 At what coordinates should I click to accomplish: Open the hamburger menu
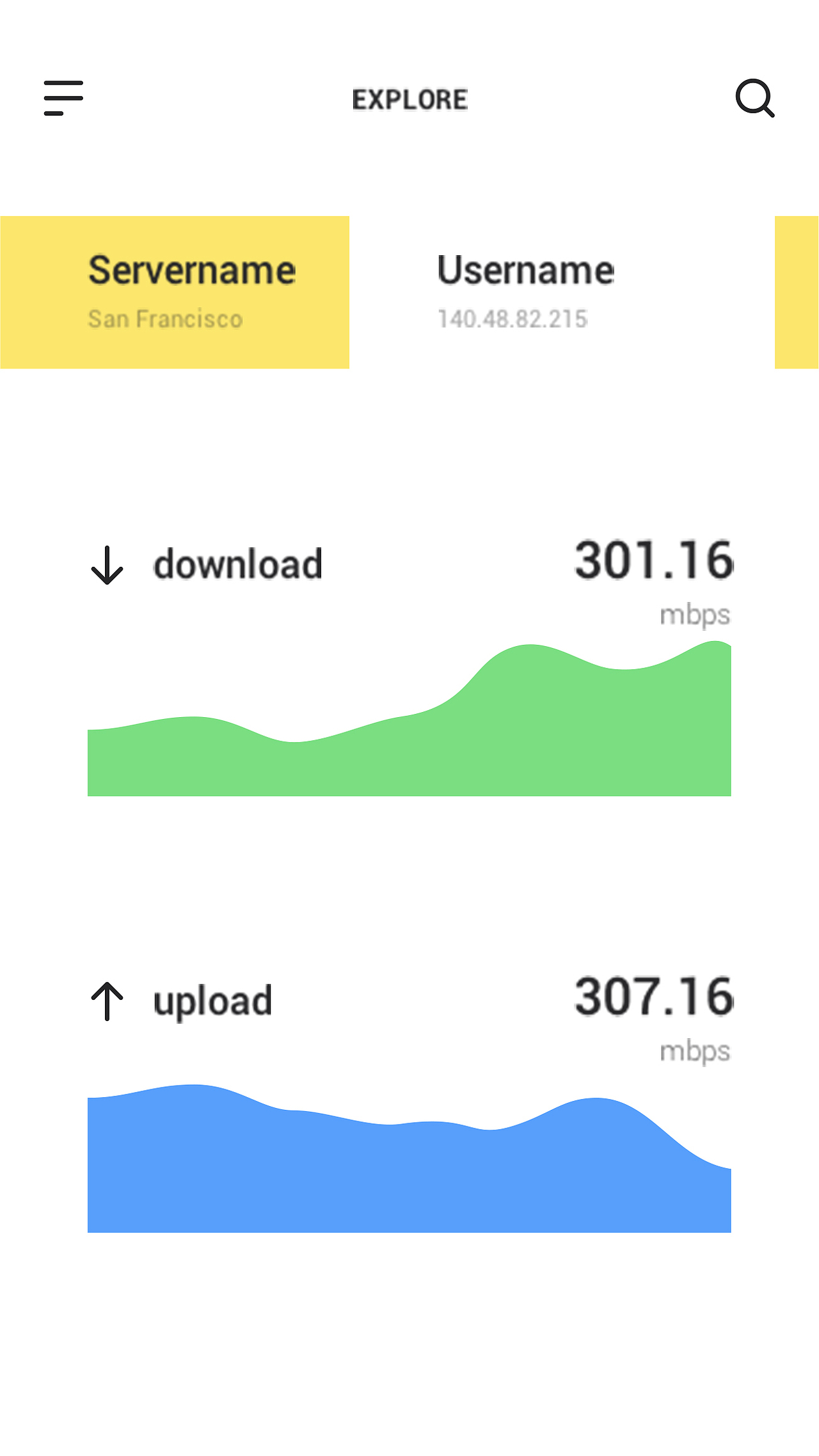click(63, 99)
